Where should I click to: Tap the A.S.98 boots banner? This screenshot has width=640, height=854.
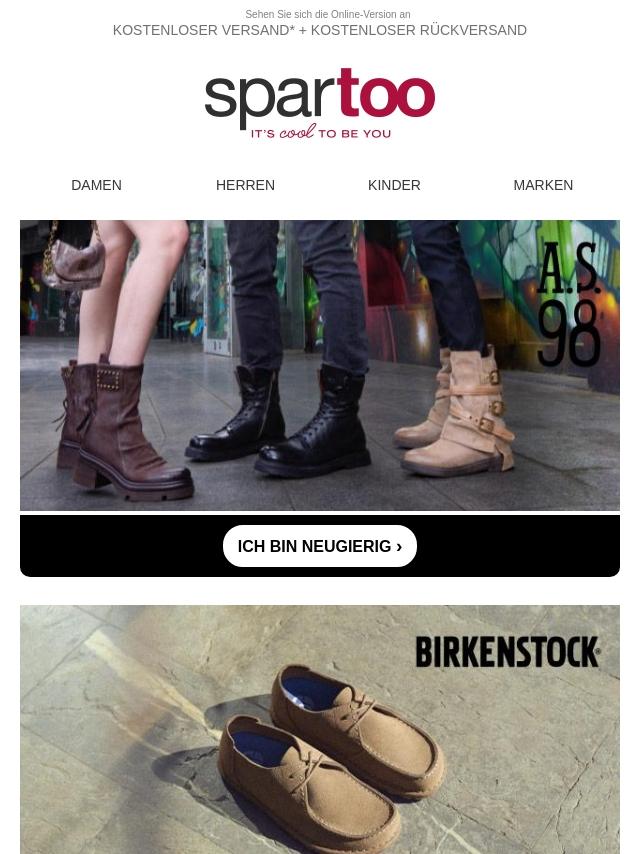(x=320, y=365)
